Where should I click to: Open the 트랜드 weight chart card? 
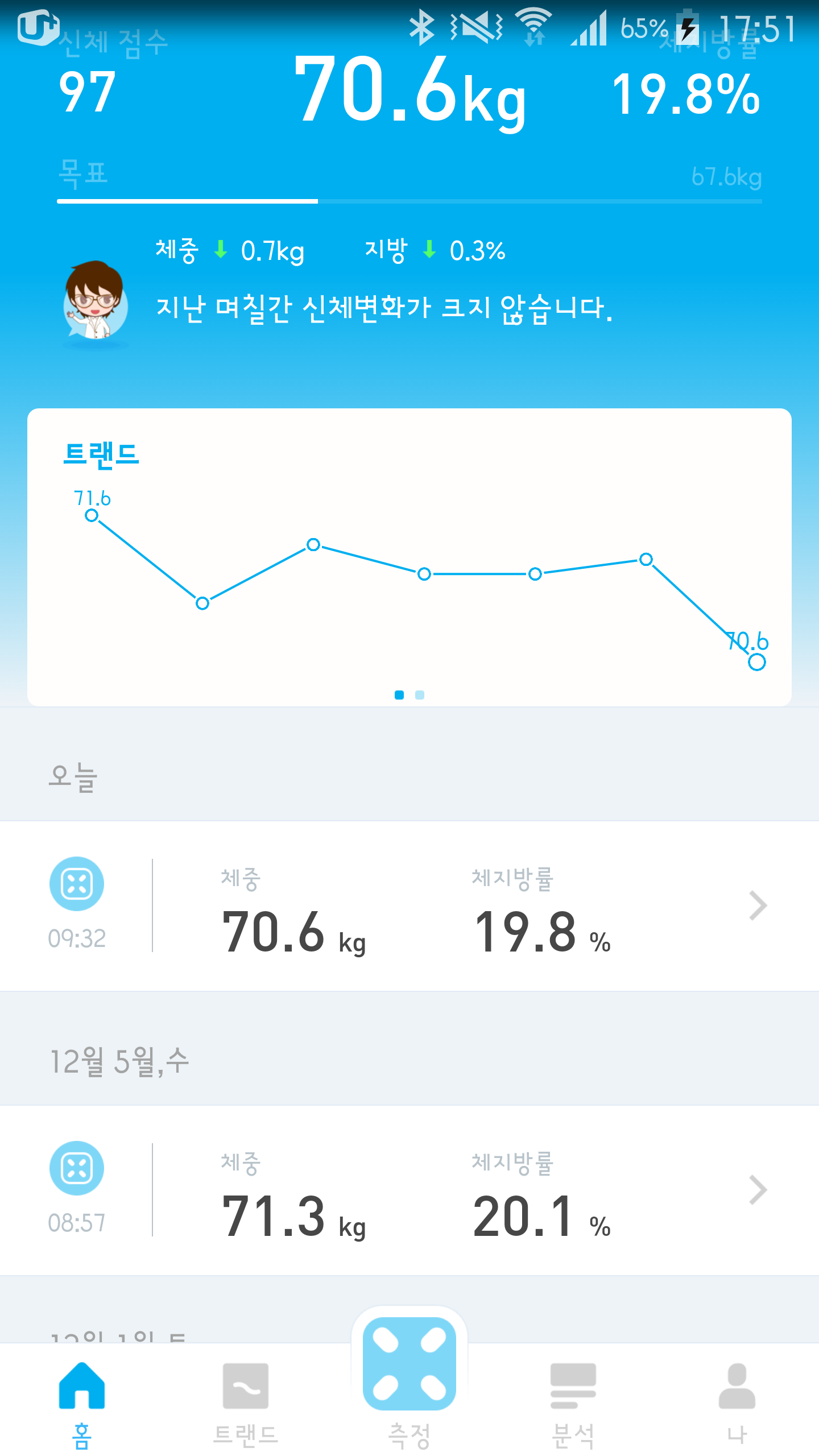pyautogui.click(x=409, y=557)
